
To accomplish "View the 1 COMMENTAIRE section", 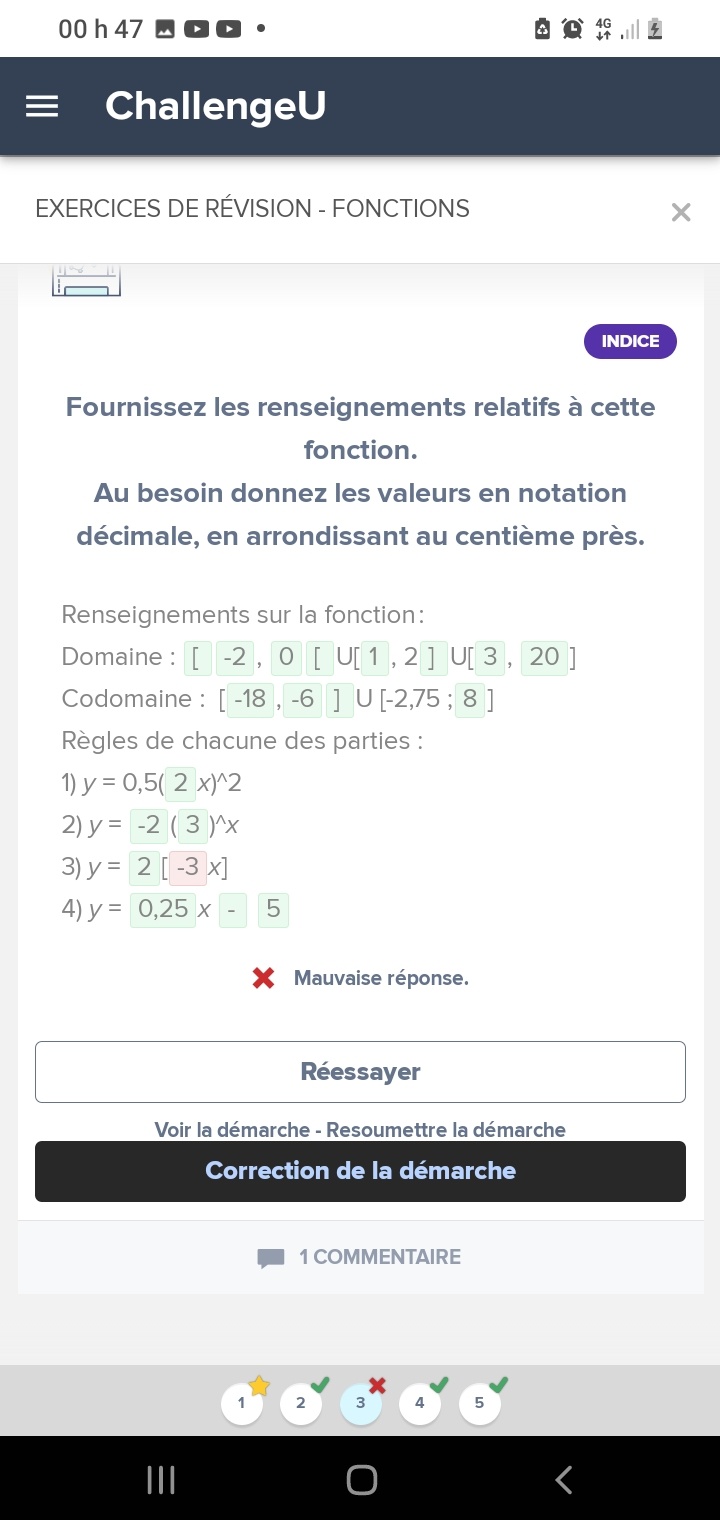I will click(x=380, y=1256).
